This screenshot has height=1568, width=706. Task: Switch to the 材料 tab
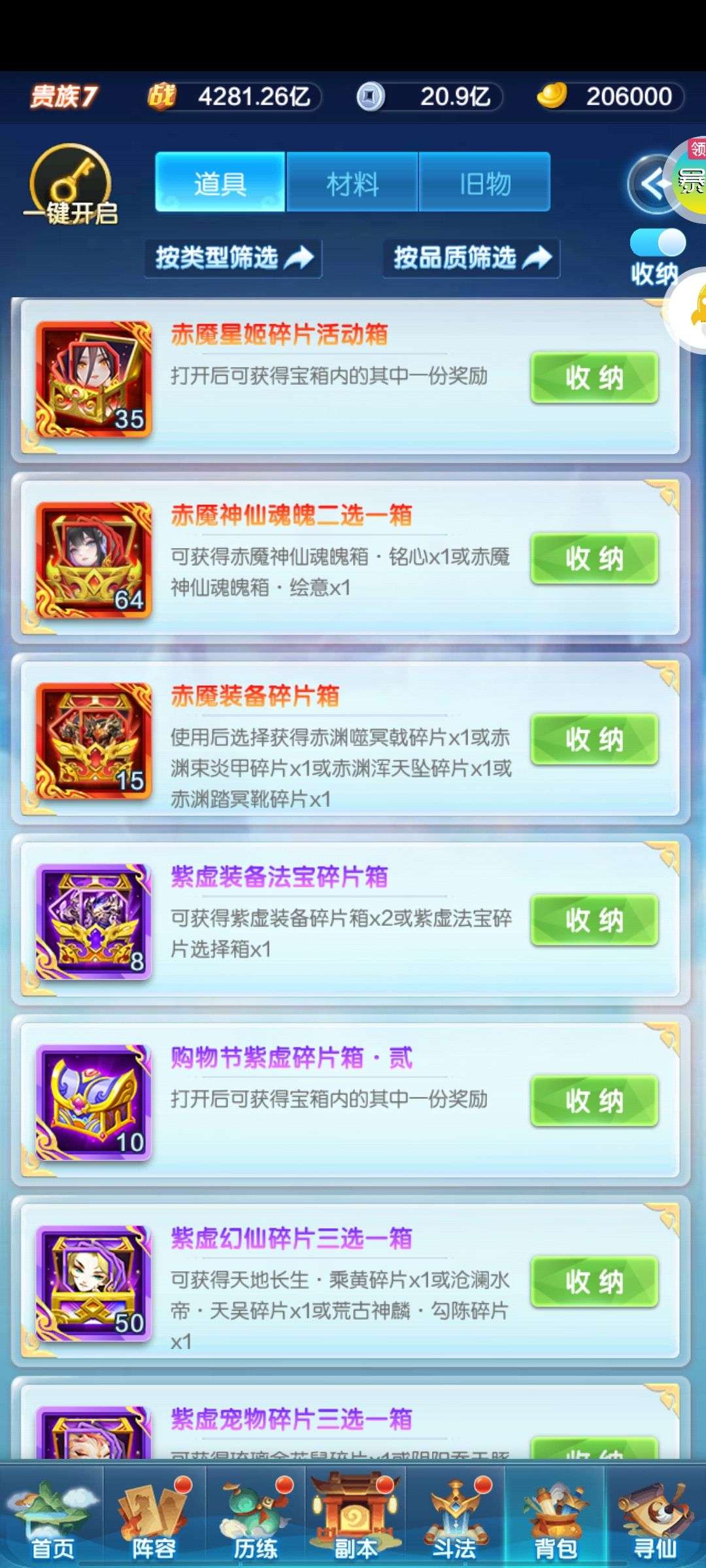352,182
